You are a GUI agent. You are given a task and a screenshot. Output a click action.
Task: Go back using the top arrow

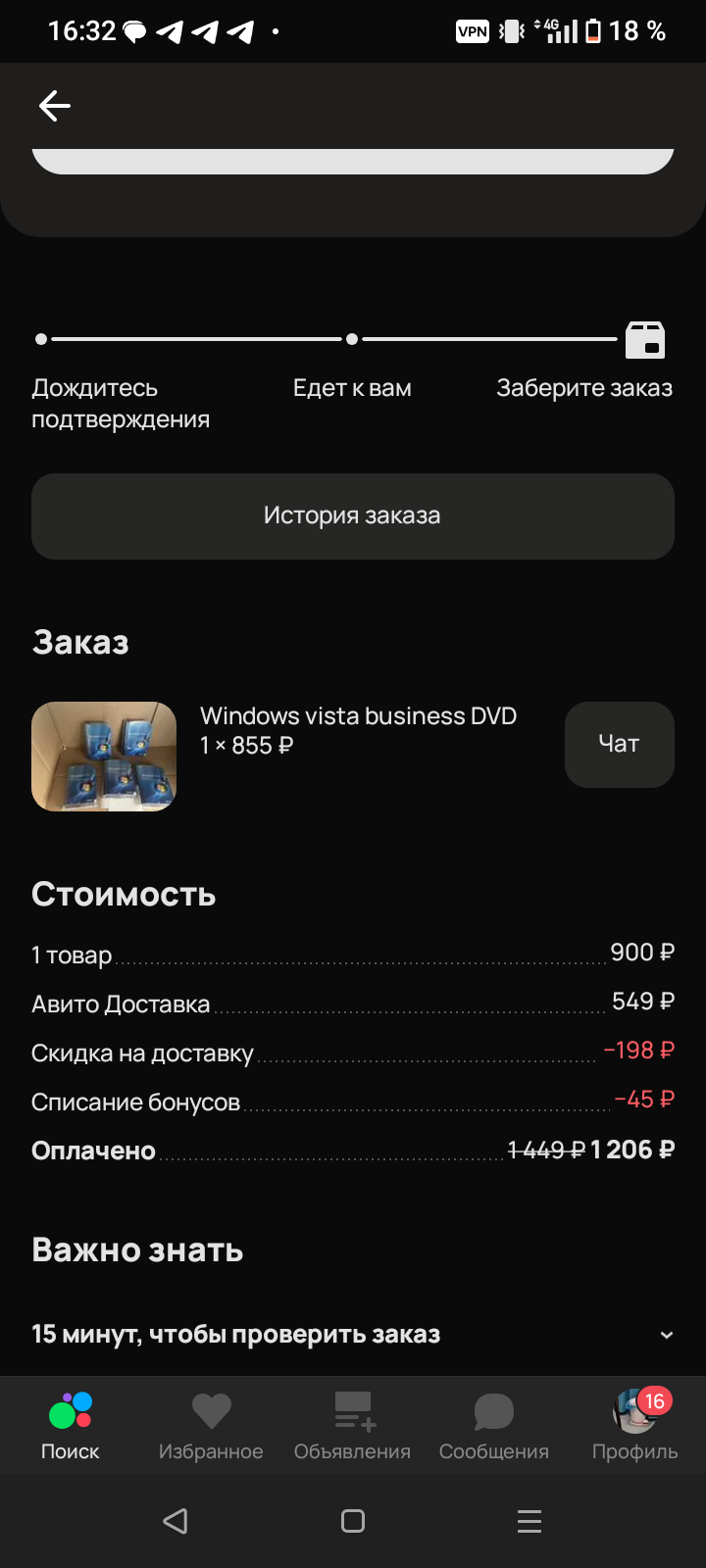click(55, 106)
